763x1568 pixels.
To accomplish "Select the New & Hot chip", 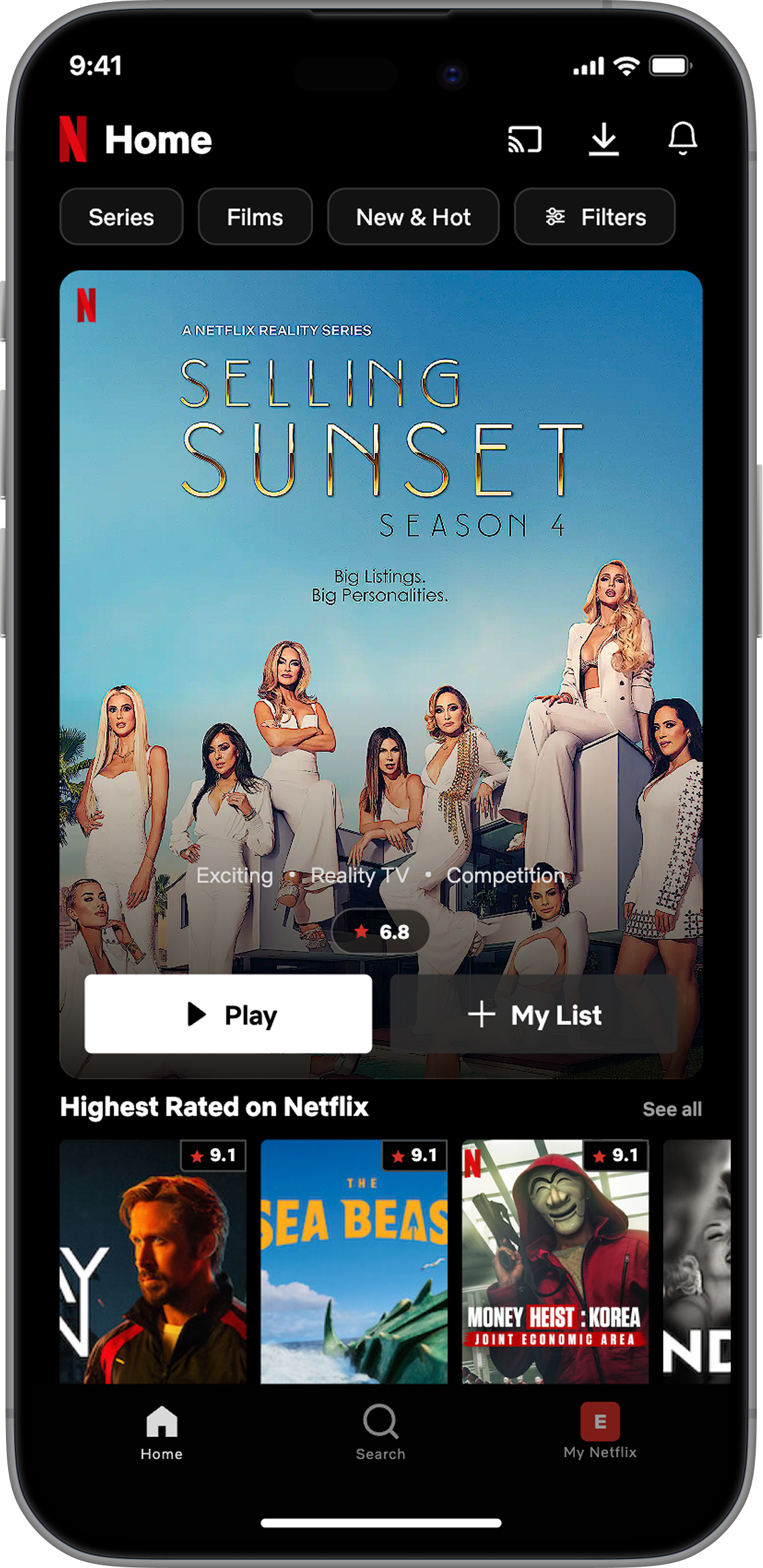I will pyautogui.click(x=413, y=217).
